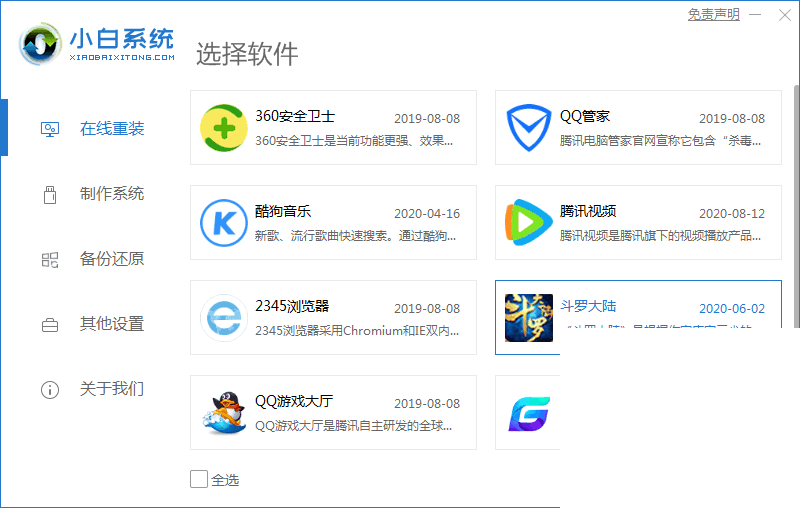Viewport: 800px width, 508px height.
Task: Close the 小白系统 window
Action: point(783,14)
